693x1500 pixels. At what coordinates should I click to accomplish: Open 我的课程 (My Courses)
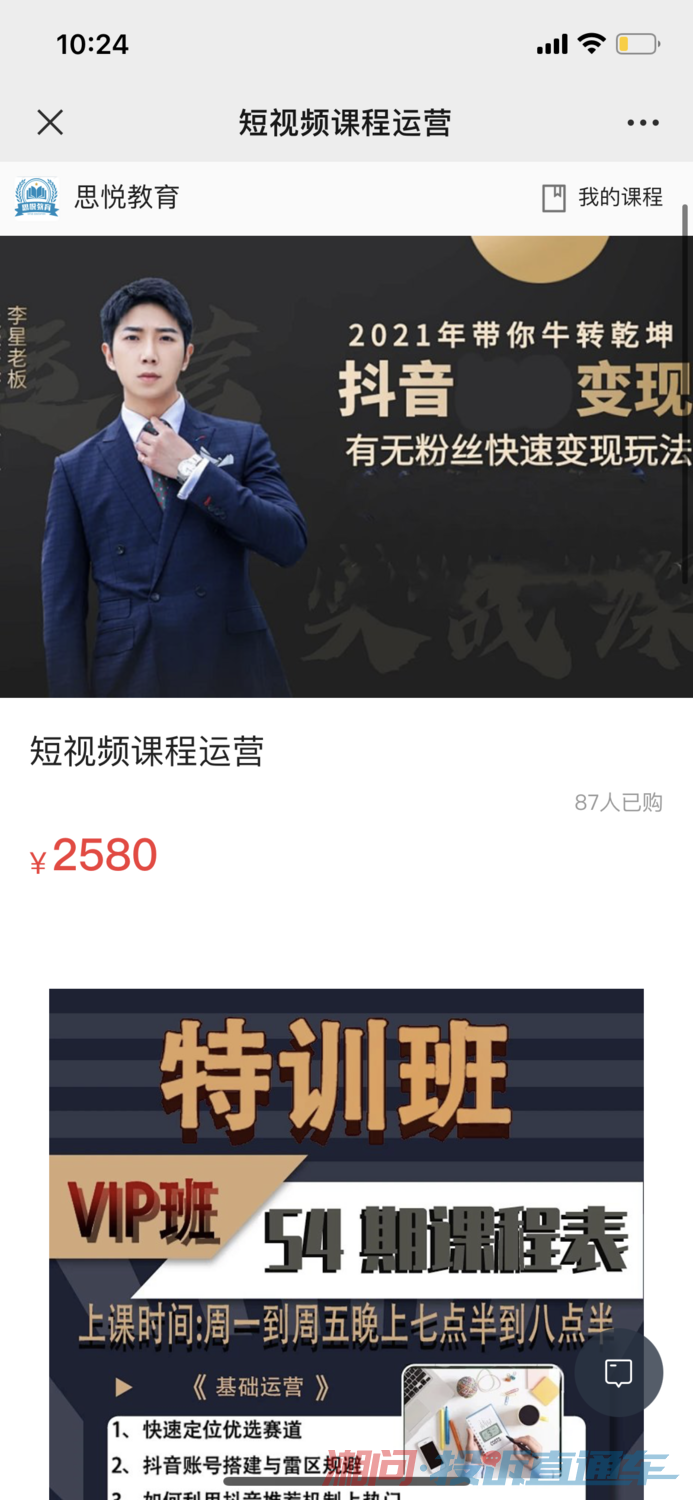click(602, 197)
